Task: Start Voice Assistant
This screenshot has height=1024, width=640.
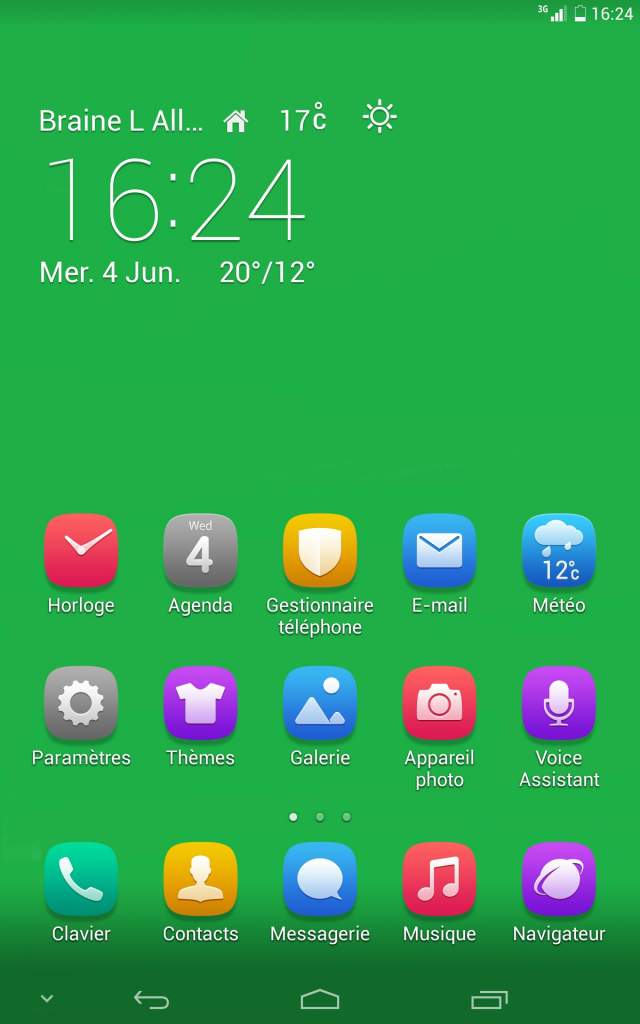Action: 559,703
